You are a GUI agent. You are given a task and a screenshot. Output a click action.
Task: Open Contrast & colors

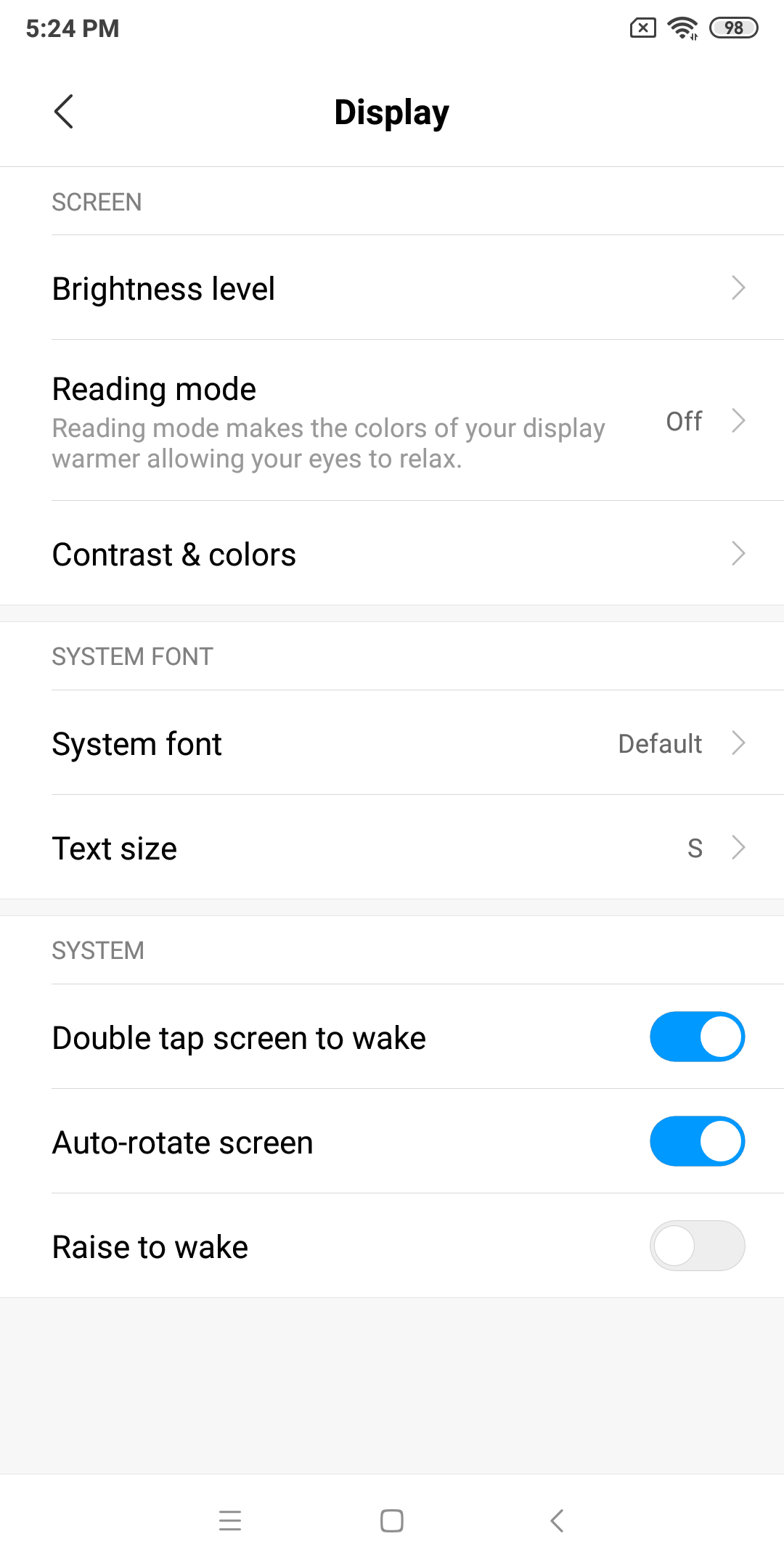pyautogui.click(x=392, y=554)
